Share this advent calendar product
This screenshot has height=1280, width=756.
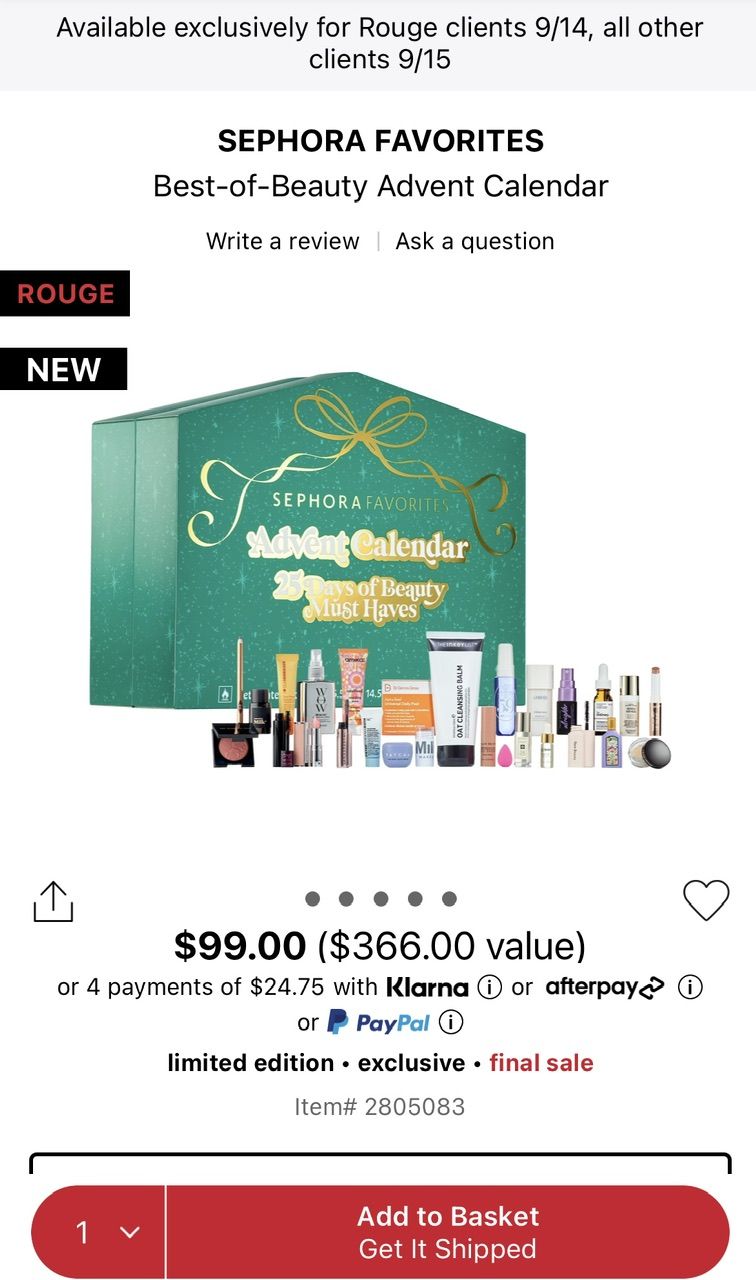[54, 901]
